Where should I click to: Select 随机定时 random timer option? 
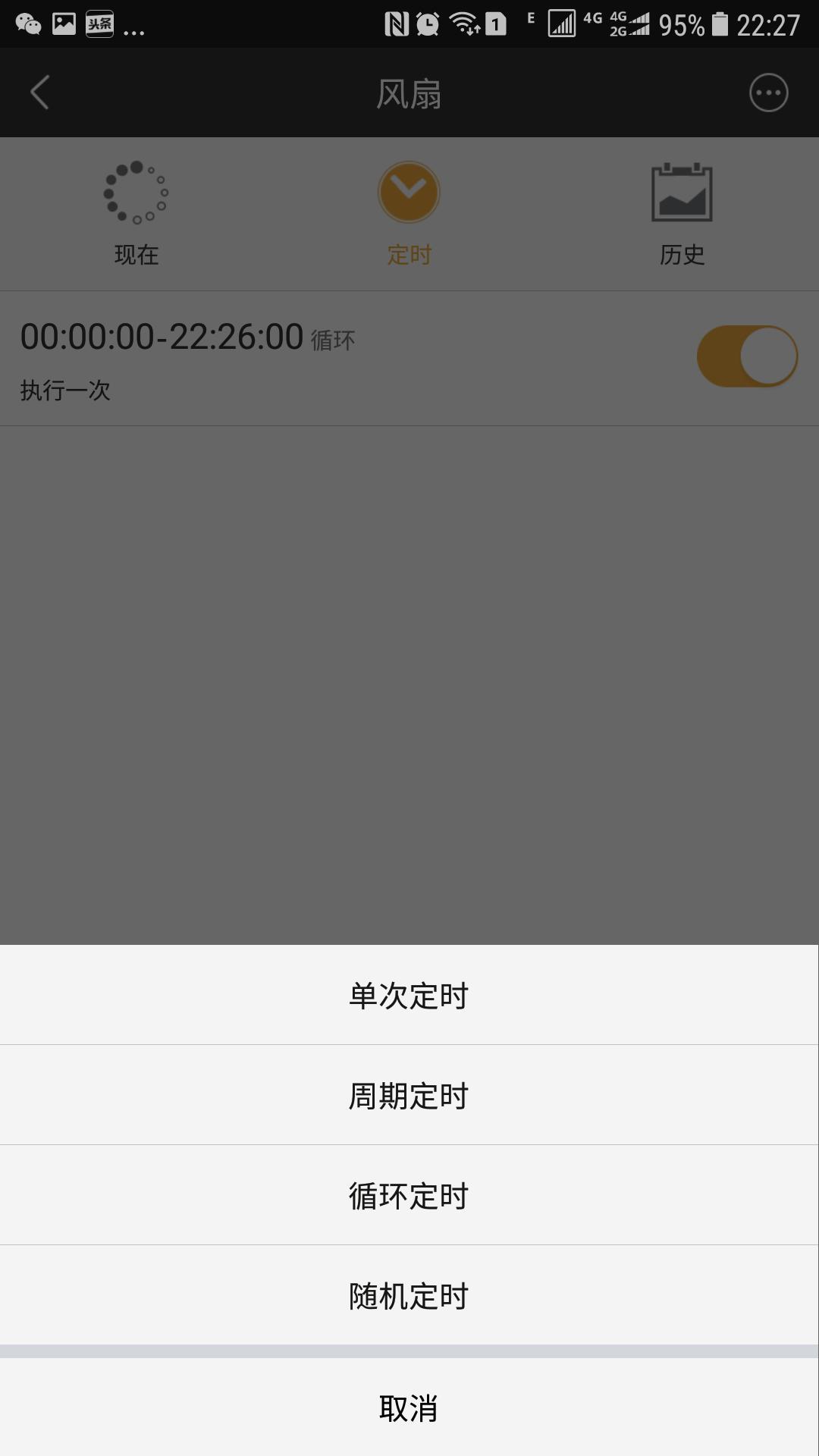(409, 1295)
